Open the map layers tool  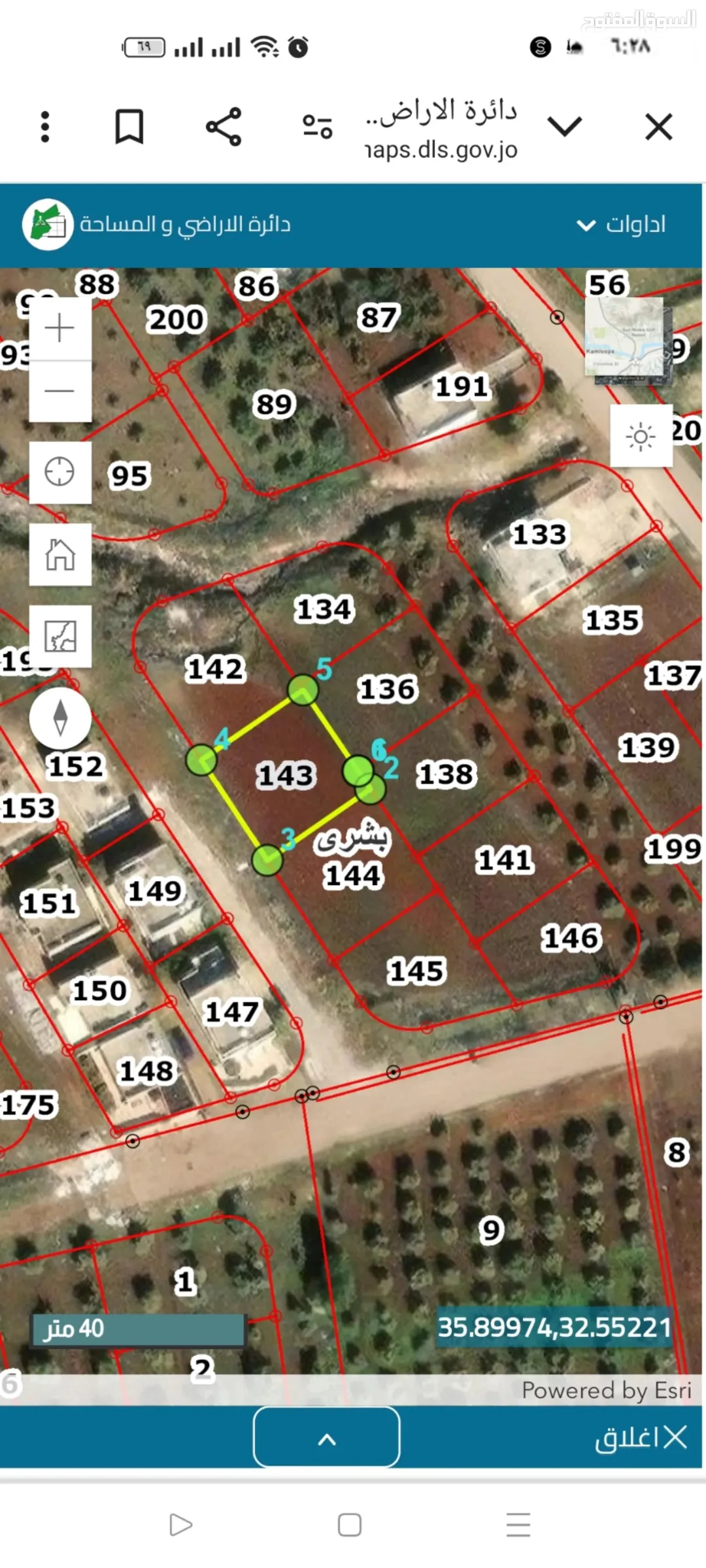click(60, 636)
